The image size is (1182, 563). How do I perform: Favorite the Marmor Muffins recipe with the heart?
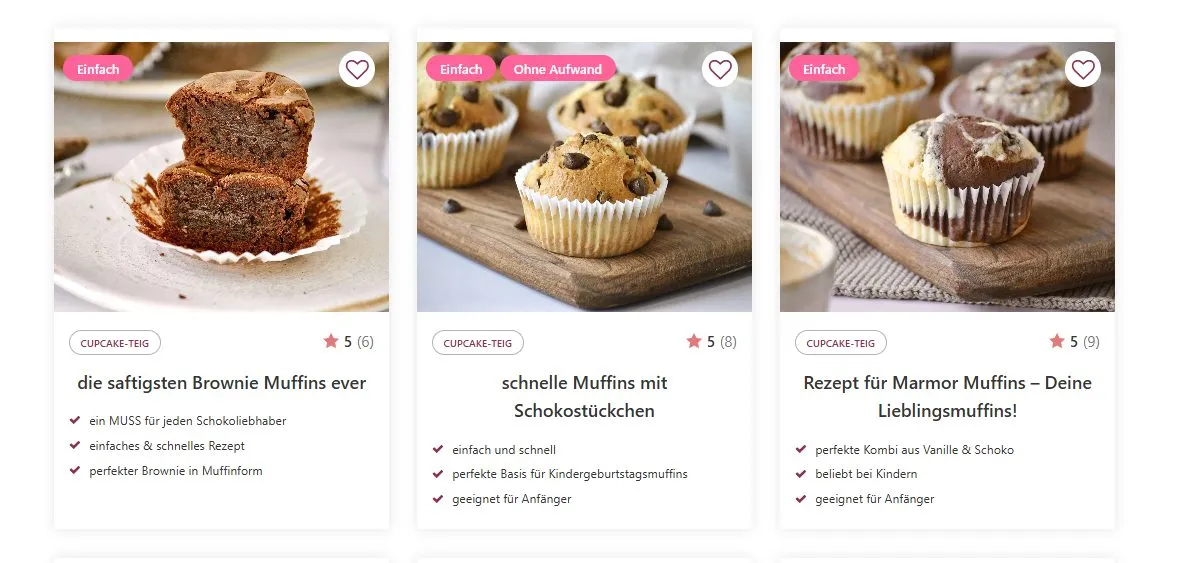(1083, 69)
